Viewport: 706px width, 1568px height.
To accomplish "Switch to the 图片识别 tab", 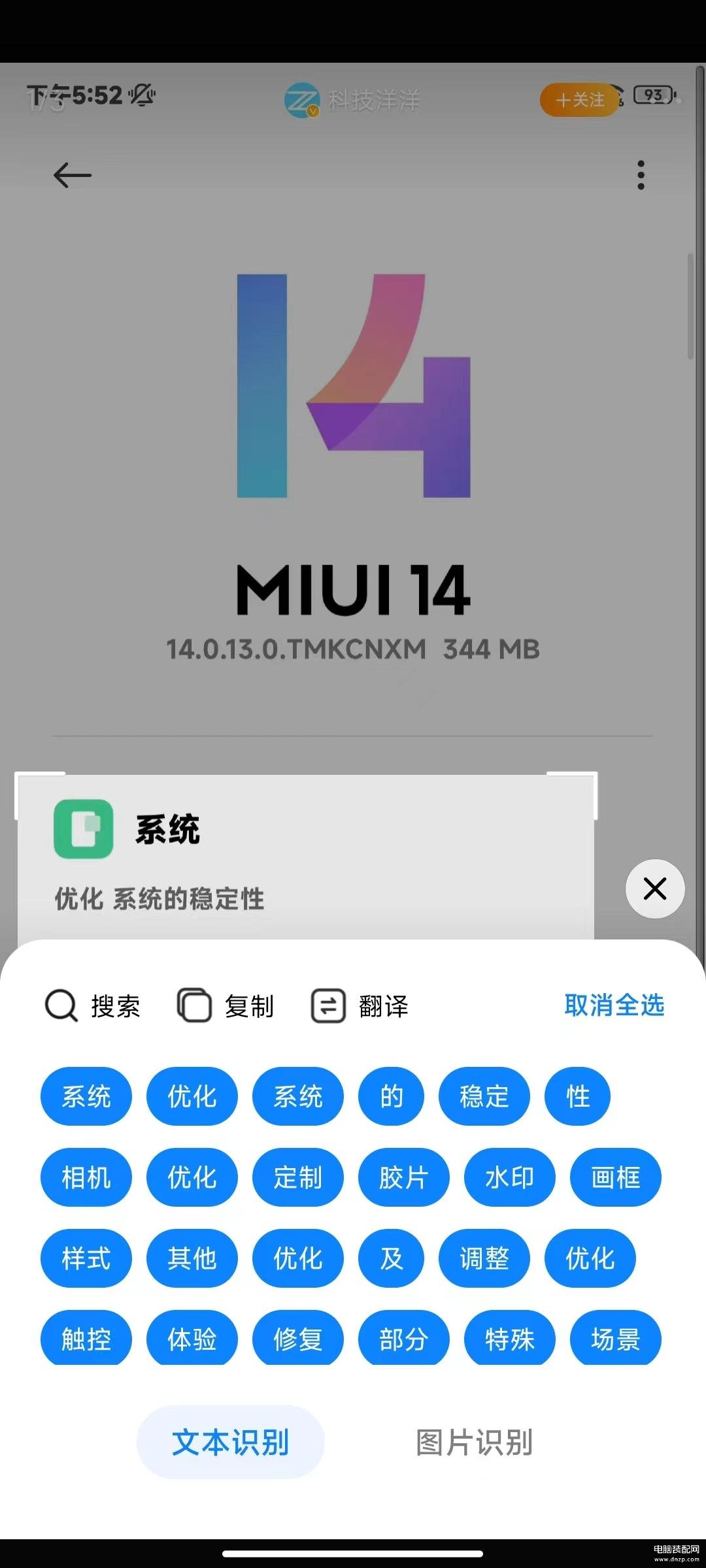I will pos(474,1442).
